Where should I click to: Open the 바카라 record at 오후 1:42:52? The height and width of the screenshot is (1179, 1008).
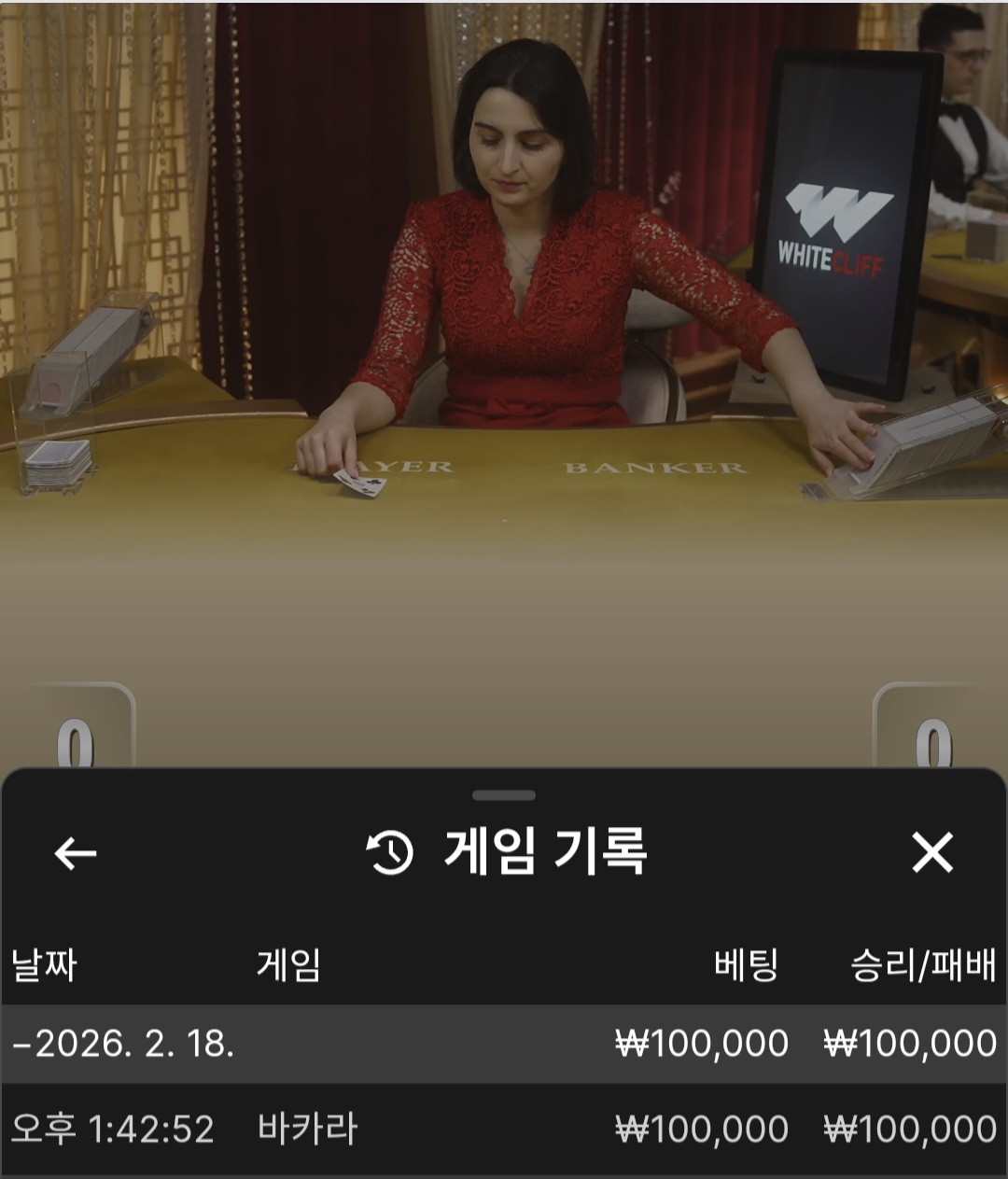(504, 1130)
